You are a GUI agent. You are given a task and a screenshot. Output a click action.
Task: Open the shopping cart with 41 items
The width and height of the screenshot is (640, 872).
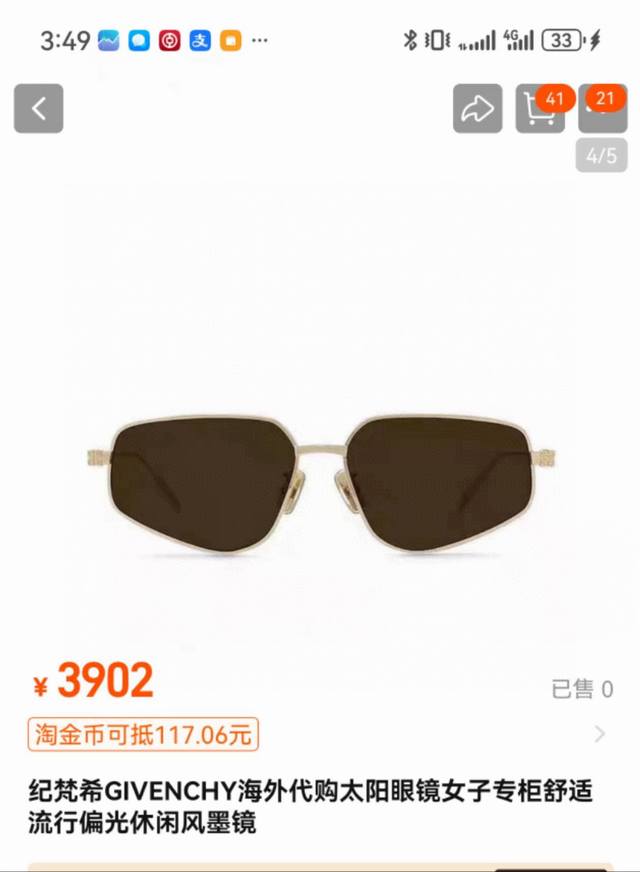[x=540, y=110]
